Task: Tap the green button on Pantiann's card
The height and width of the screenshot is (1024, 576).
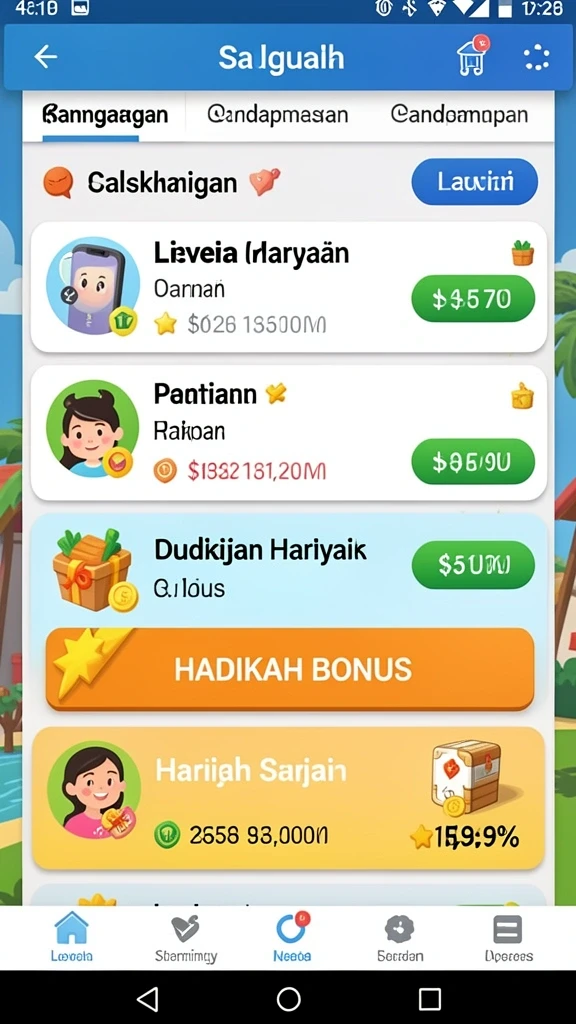Action: [x=473, y=462]
